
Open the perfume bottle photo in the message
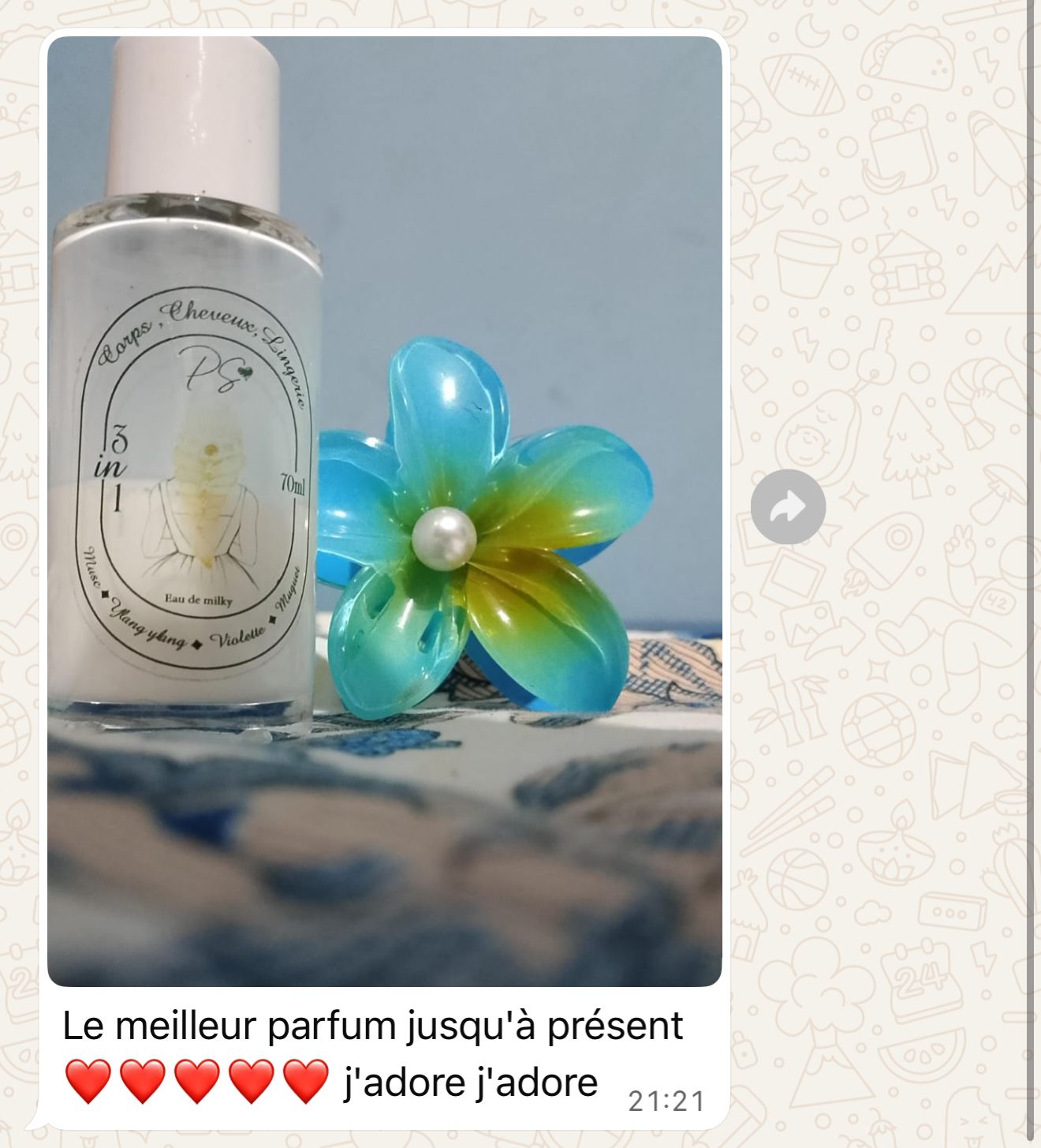coord(385,511)
